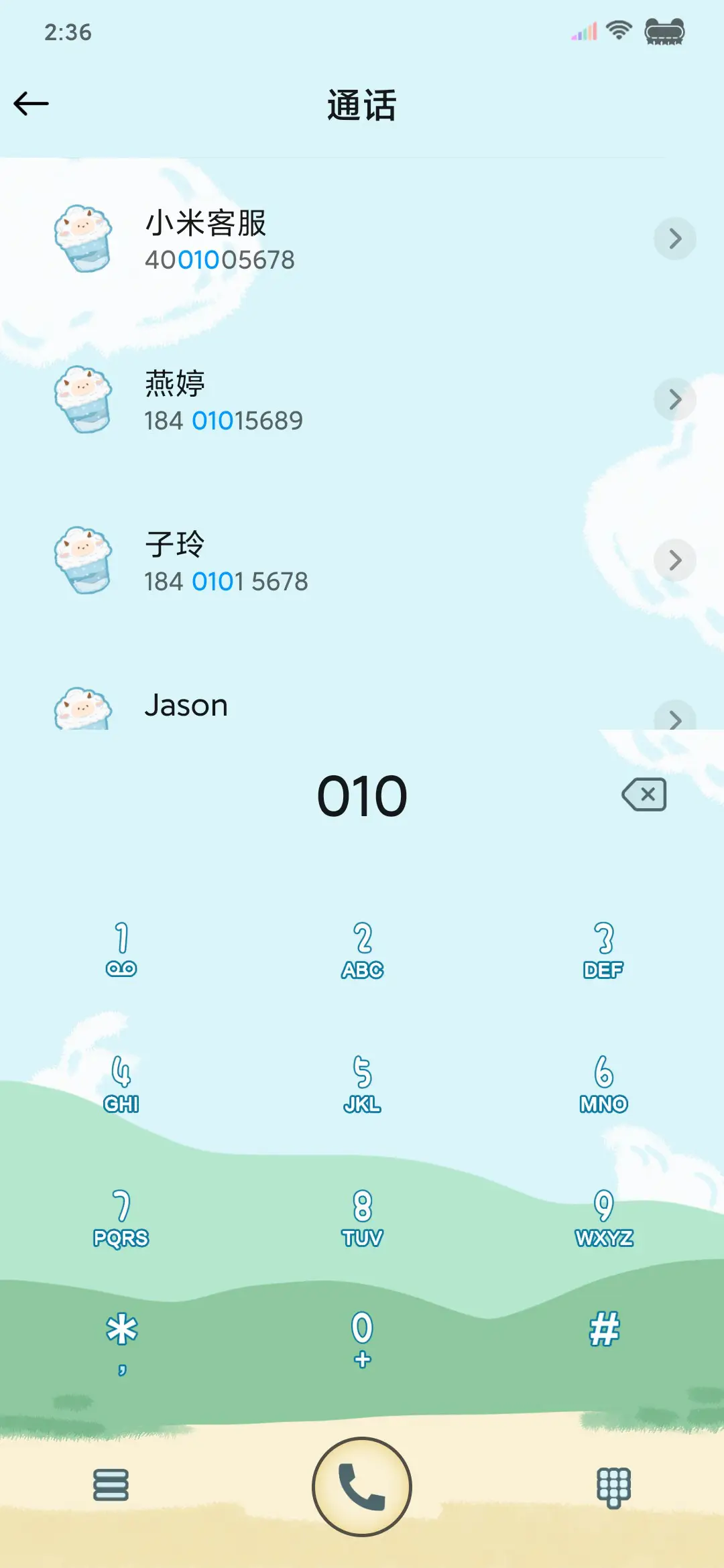Expand details for 子玲 call entry
This screenshot has height=1568, width=724.
pos(674,560)
